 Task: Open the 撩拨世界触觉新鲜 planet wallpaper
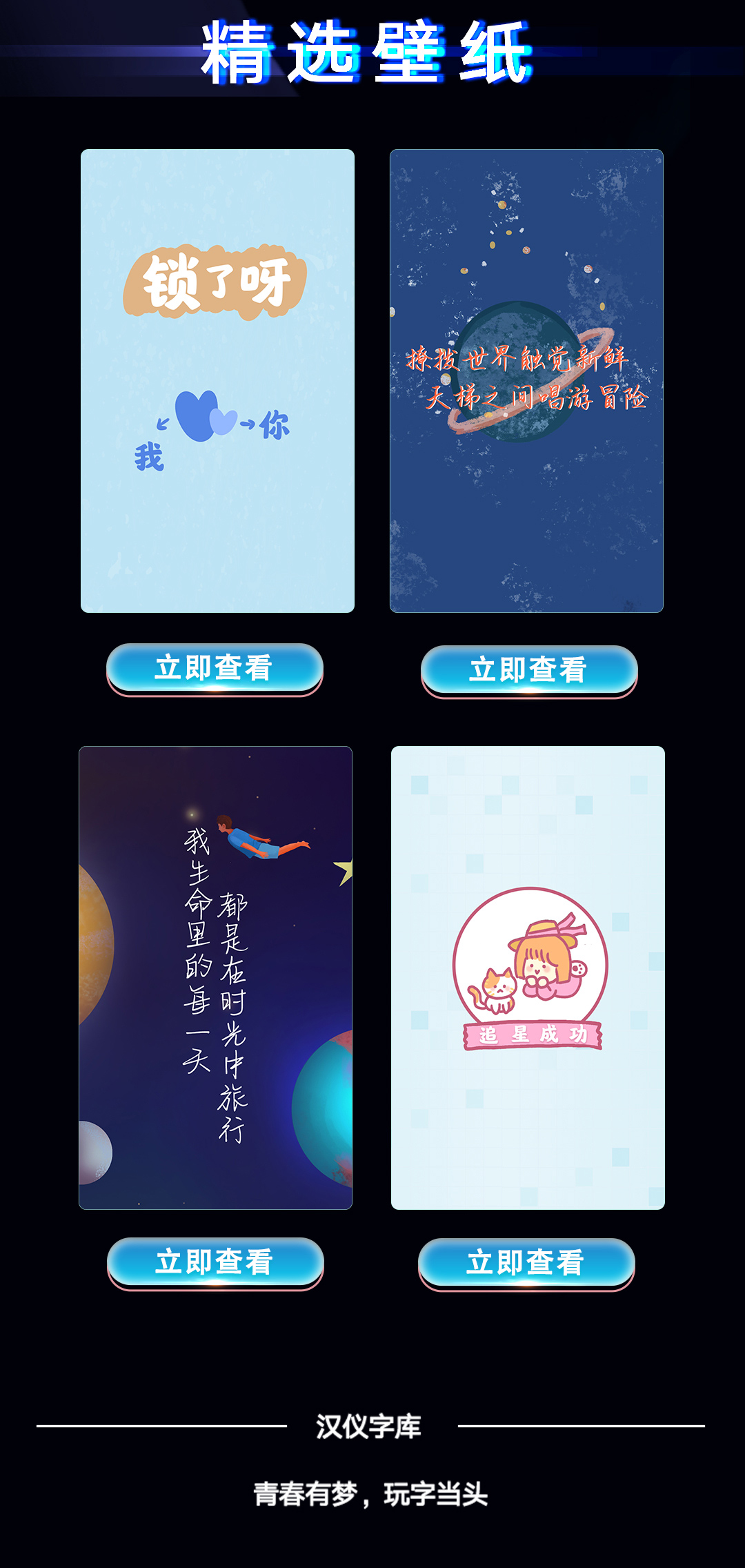pos(526,381)
